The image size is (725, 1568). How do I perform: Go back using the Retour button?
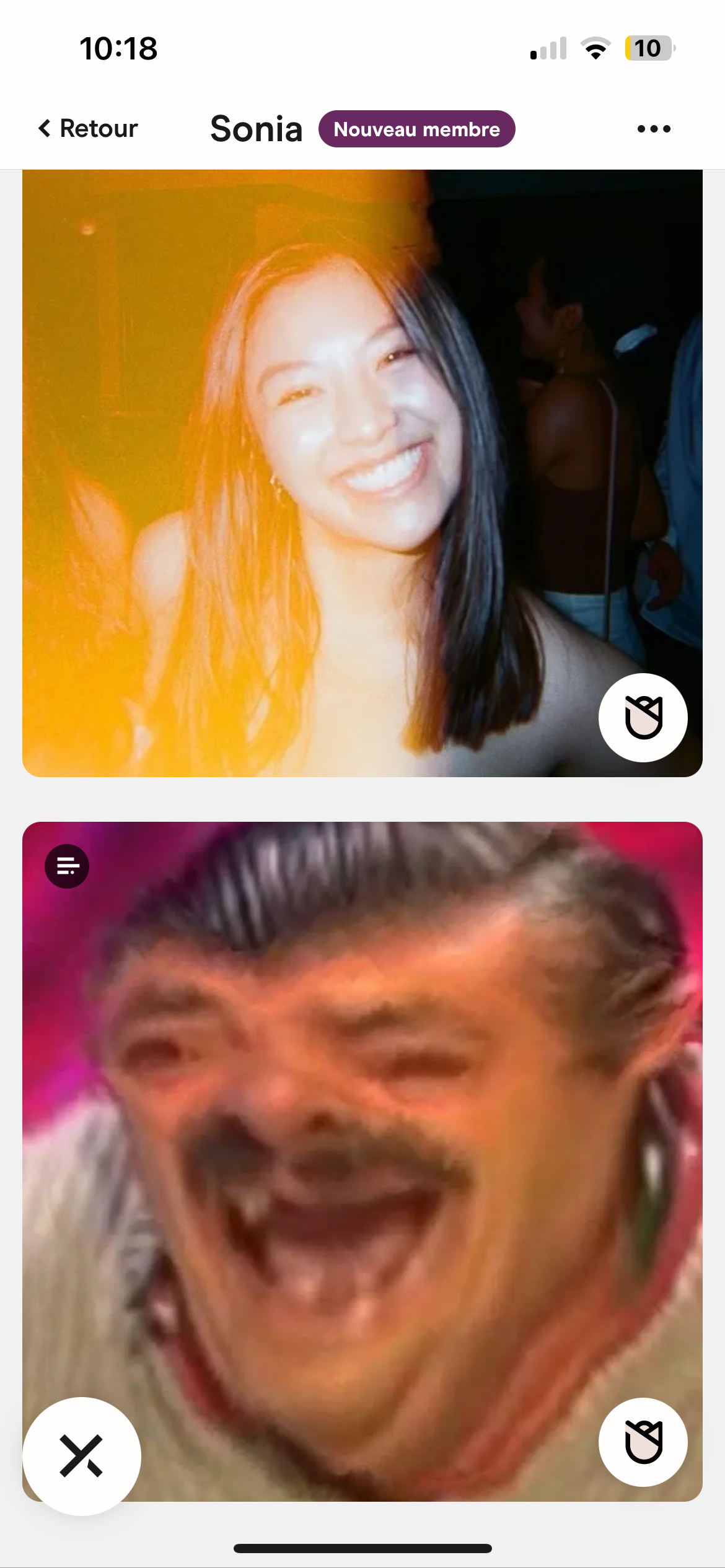pyautogui.click(x=87, y=129)
